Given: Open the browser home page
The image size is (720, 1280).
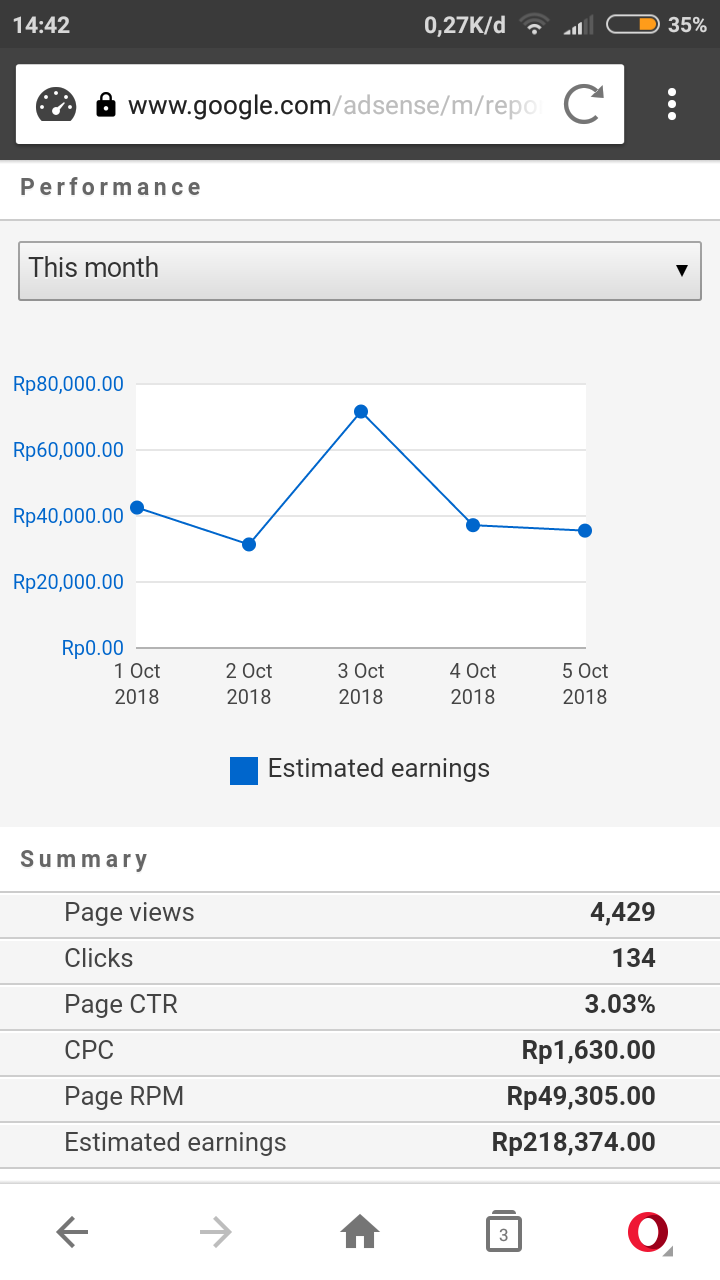Looking at the screenshot, I should pyautogui.click(x=360, y=1233).
